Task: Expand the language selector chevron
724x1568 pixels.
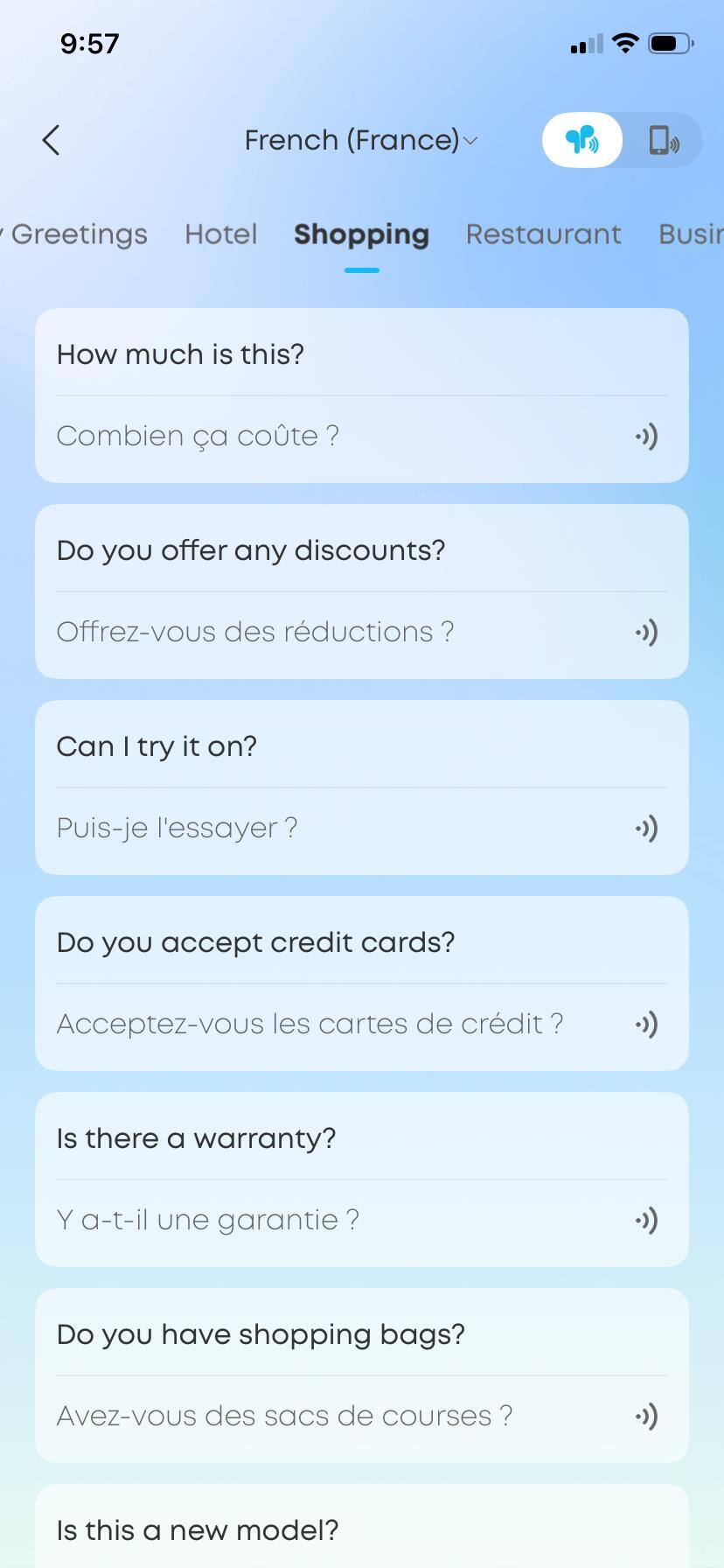Action: 469,141
